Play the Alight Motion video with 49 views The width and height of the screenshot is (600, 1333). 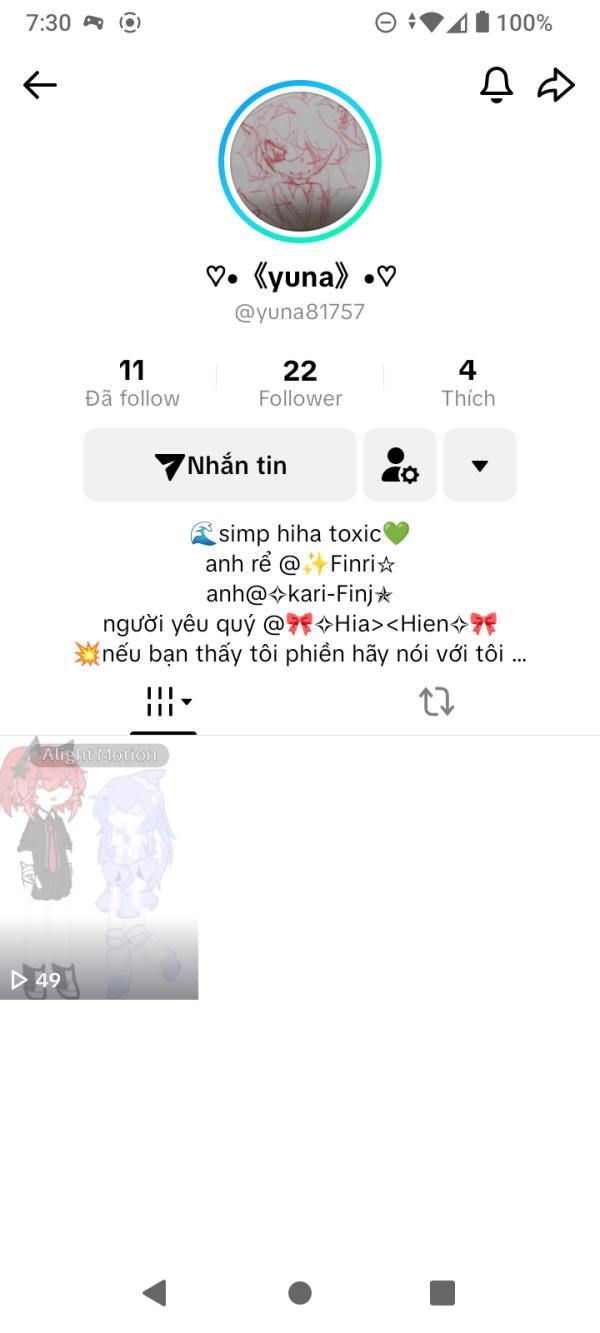click(99, 868)
